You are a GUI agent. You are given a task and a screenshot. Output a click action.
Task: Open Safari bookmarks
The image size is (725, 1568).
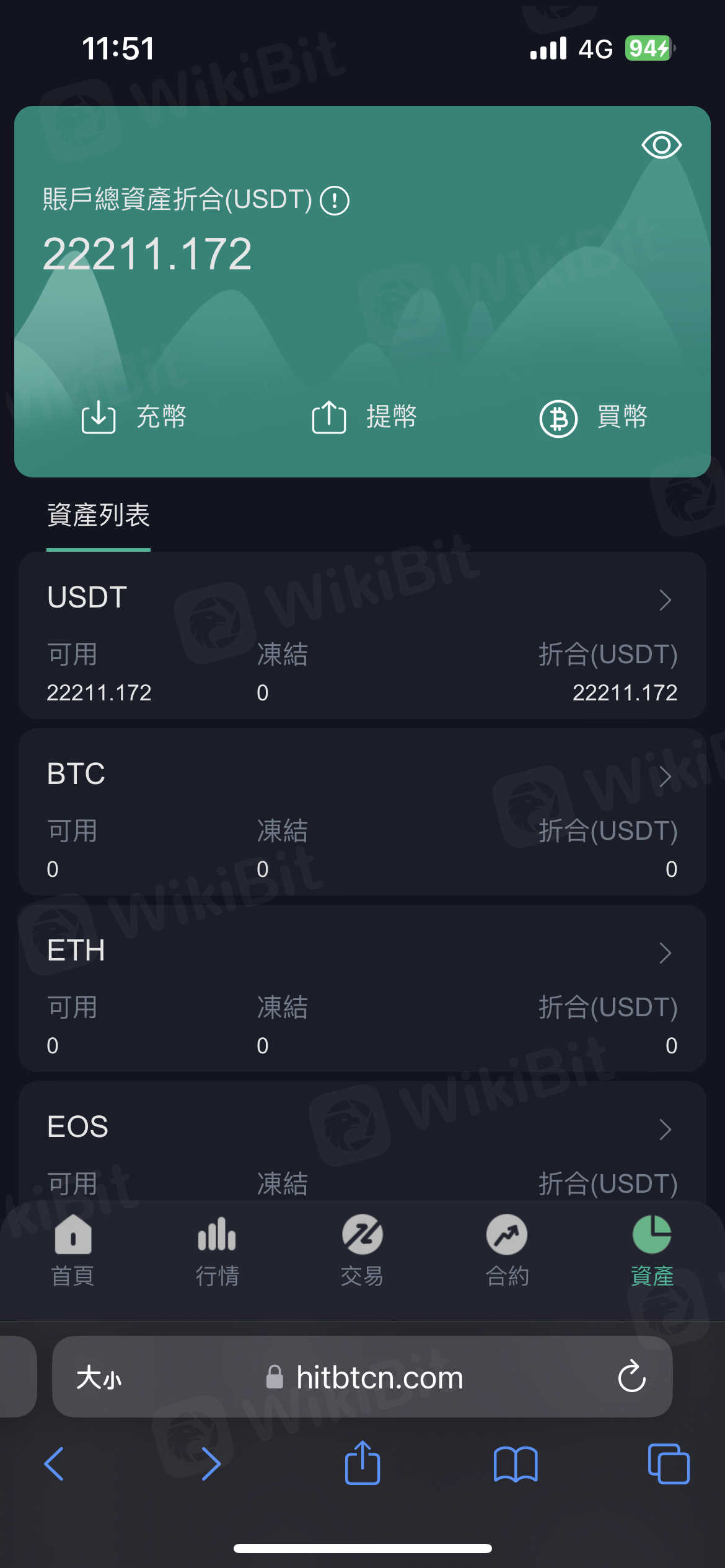click(516, 1464)
